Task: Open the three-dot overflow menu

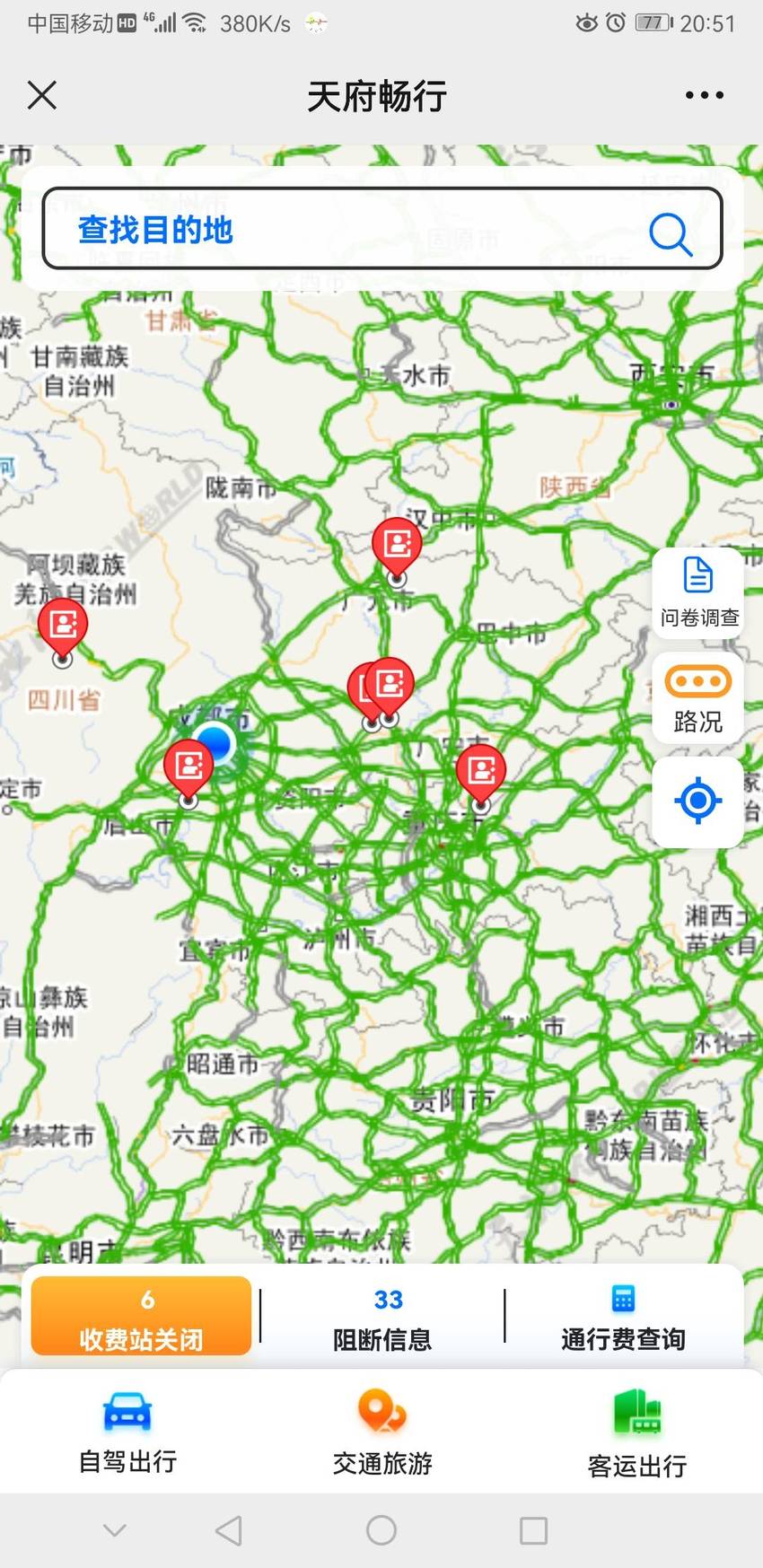Action: point(704,95)
